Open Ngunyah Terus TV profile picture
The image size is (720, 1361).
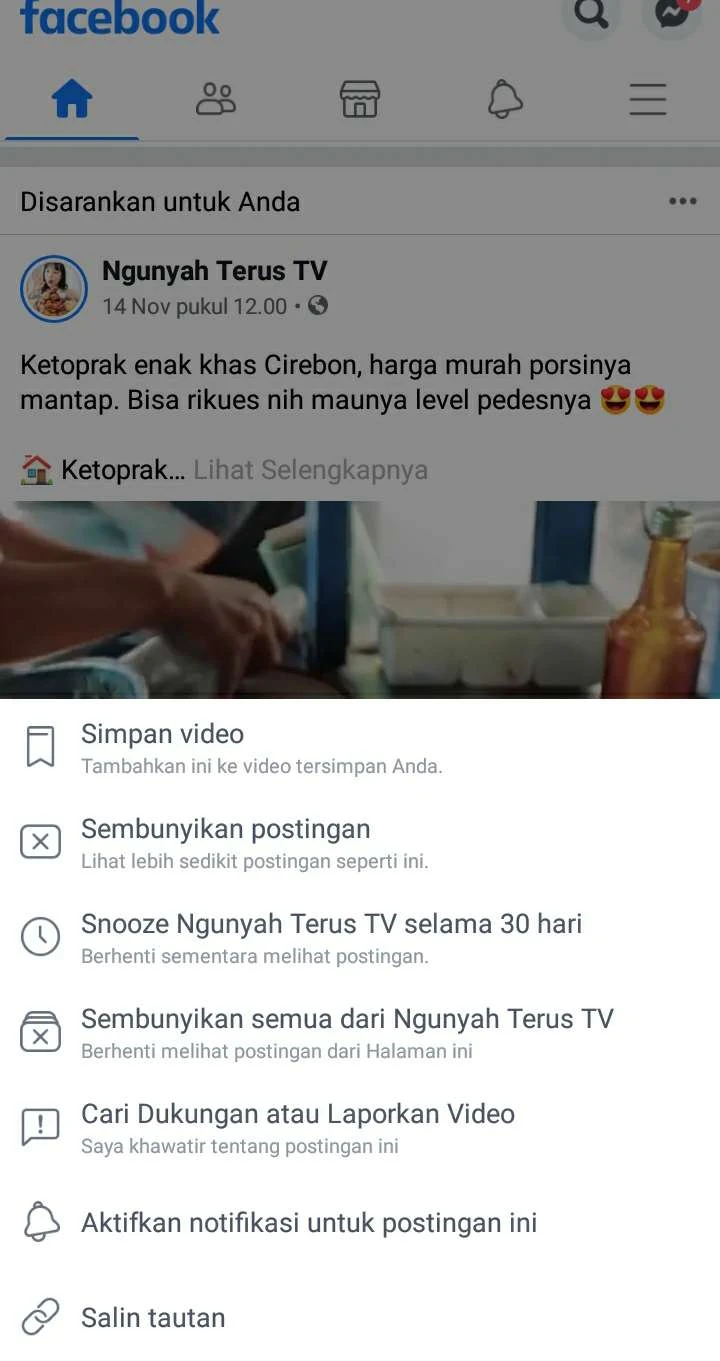[54, 288]
